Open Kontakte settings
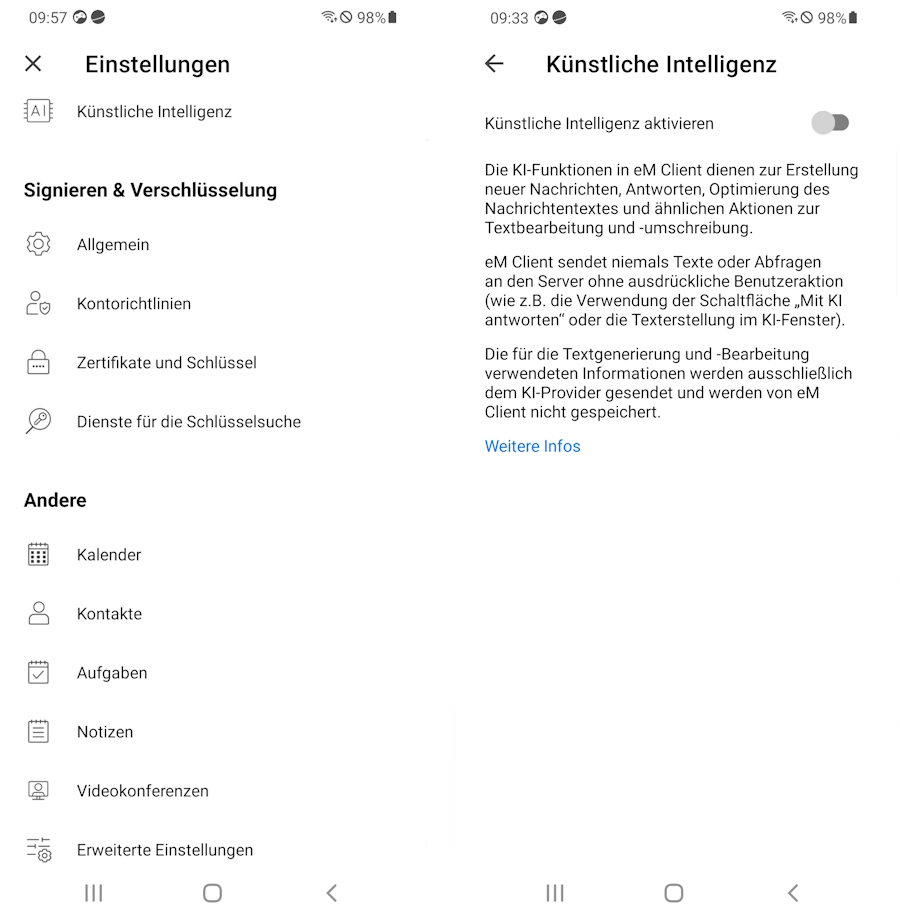This screenshot has height=921, width=900. pos(109,614)
